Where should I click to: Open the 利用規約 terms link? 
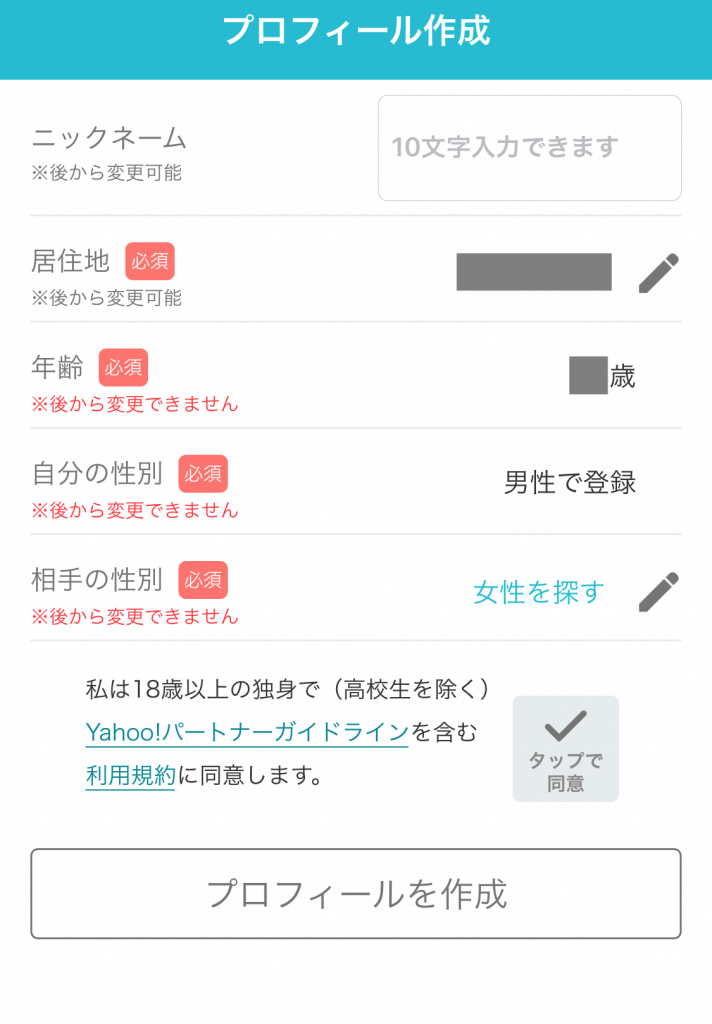[x=130, y=776]
